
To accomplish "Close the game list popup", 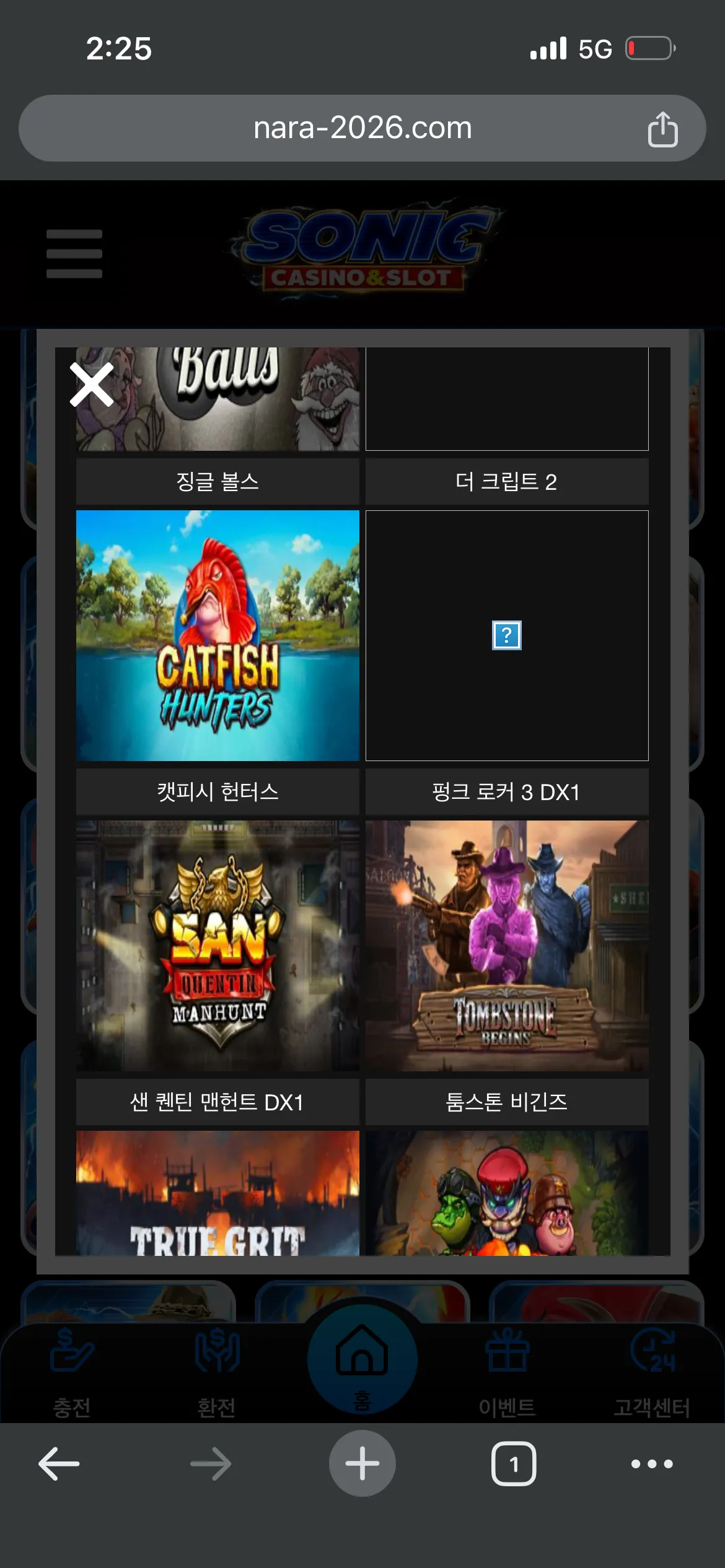I will tap(92, 385).
